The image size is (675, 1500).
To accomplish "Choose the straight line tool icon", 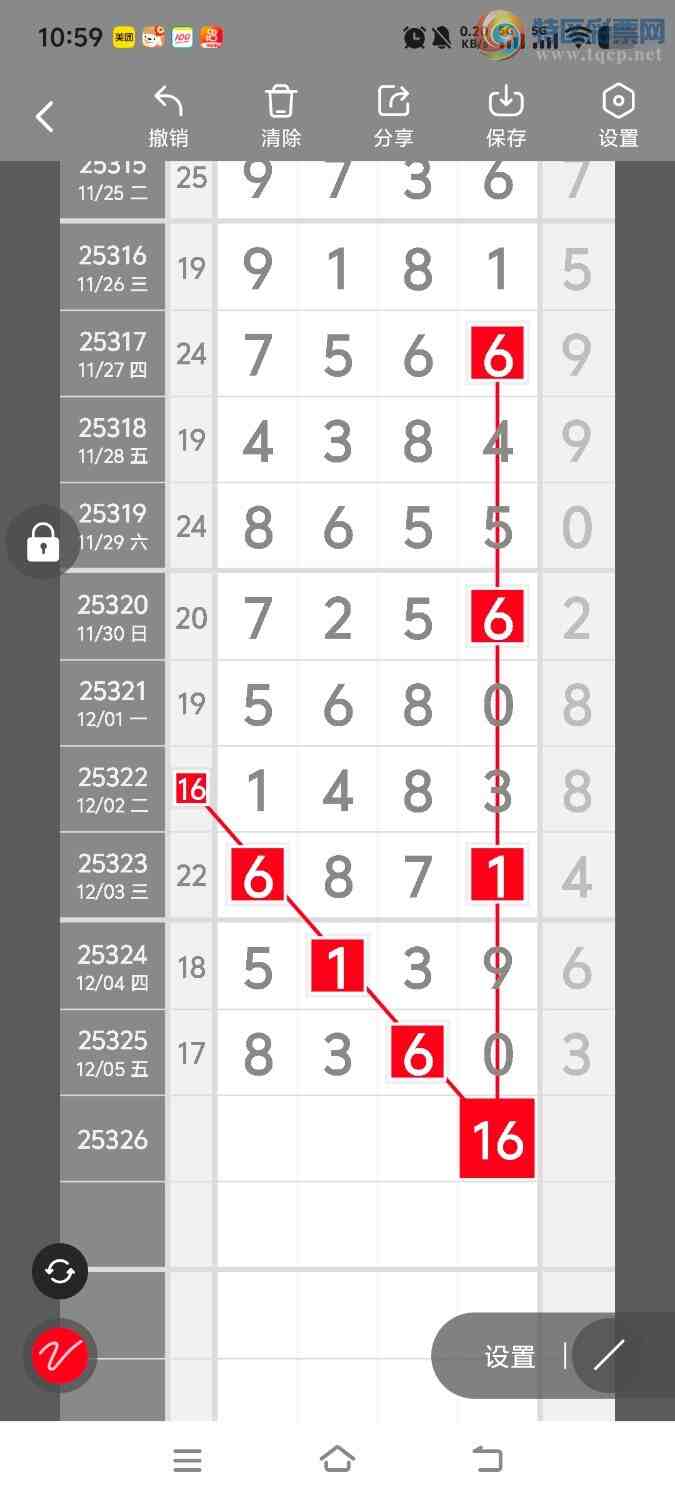I will tap(608, 1356).
